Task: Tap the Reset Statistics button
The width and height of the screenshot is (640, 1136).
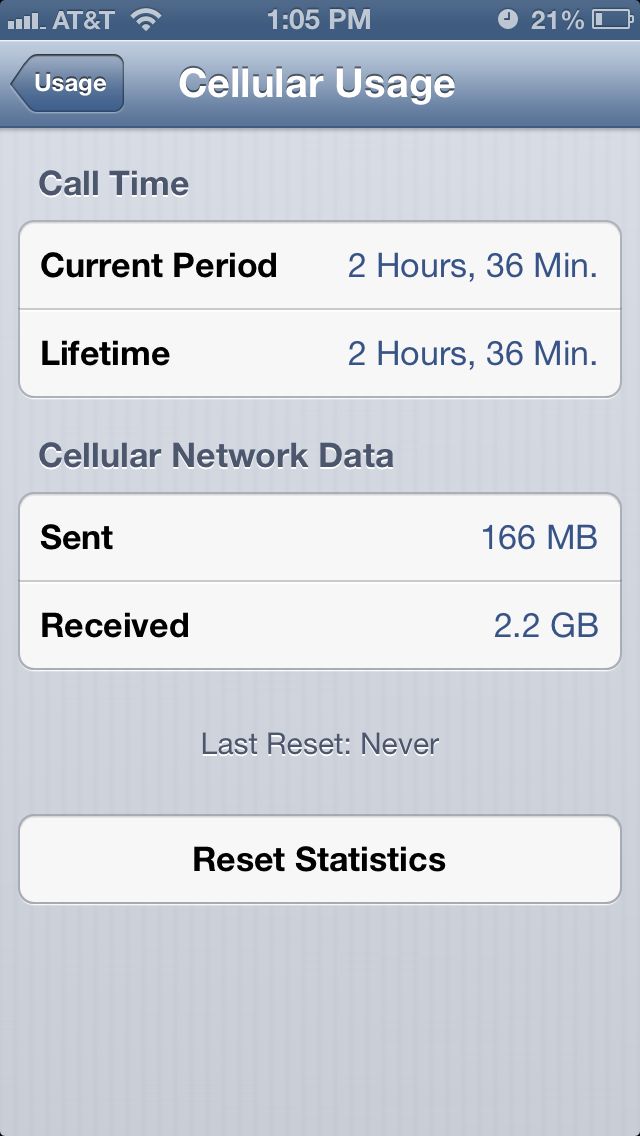Action: point(320,859)
